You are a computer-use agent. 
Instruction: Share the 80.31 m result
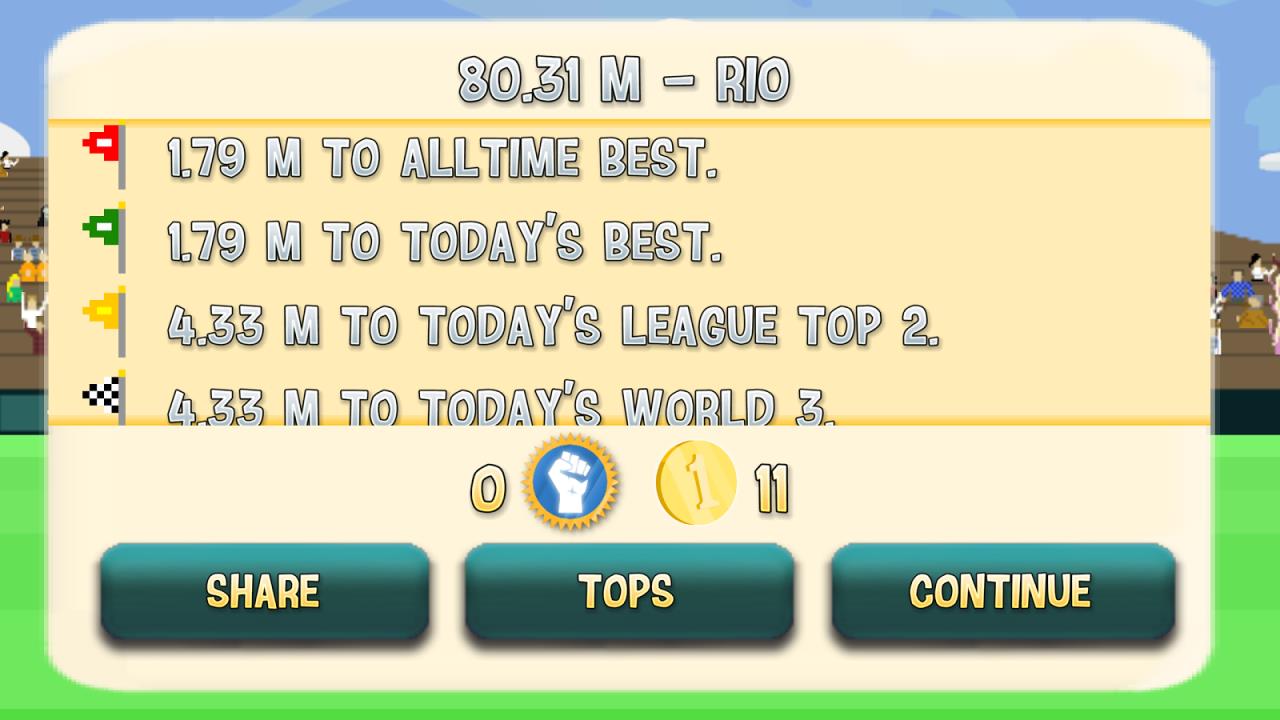(x=264, y=591)
